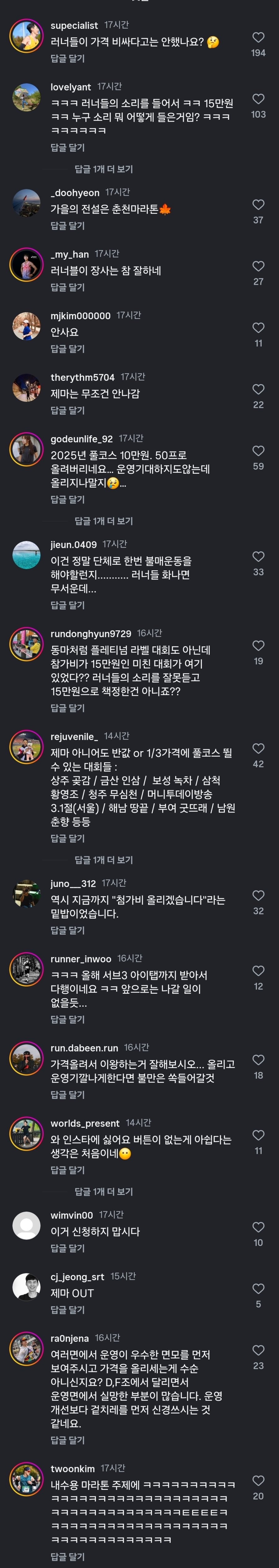279x1568 pixels.
Task: Expand one more reply under lovelyant's comment
Action: [103, 169]
